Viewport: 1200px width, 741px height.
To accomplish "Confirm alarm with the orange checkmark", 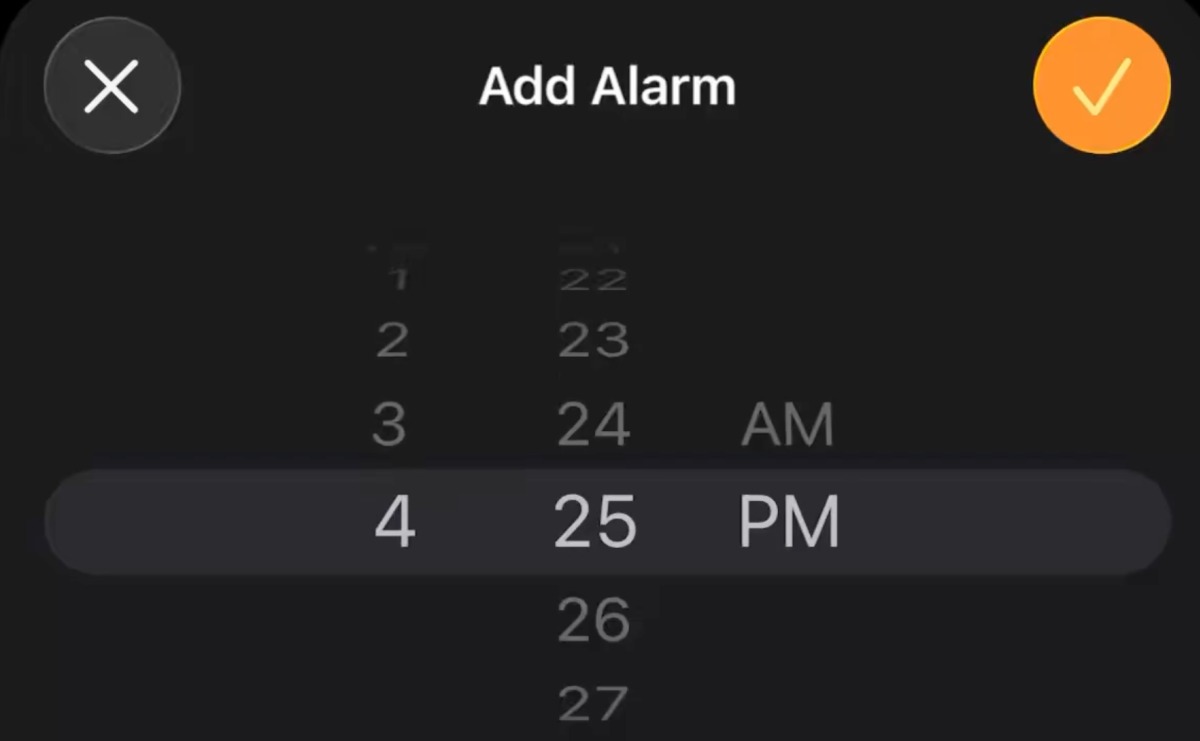I will 1101,86.
